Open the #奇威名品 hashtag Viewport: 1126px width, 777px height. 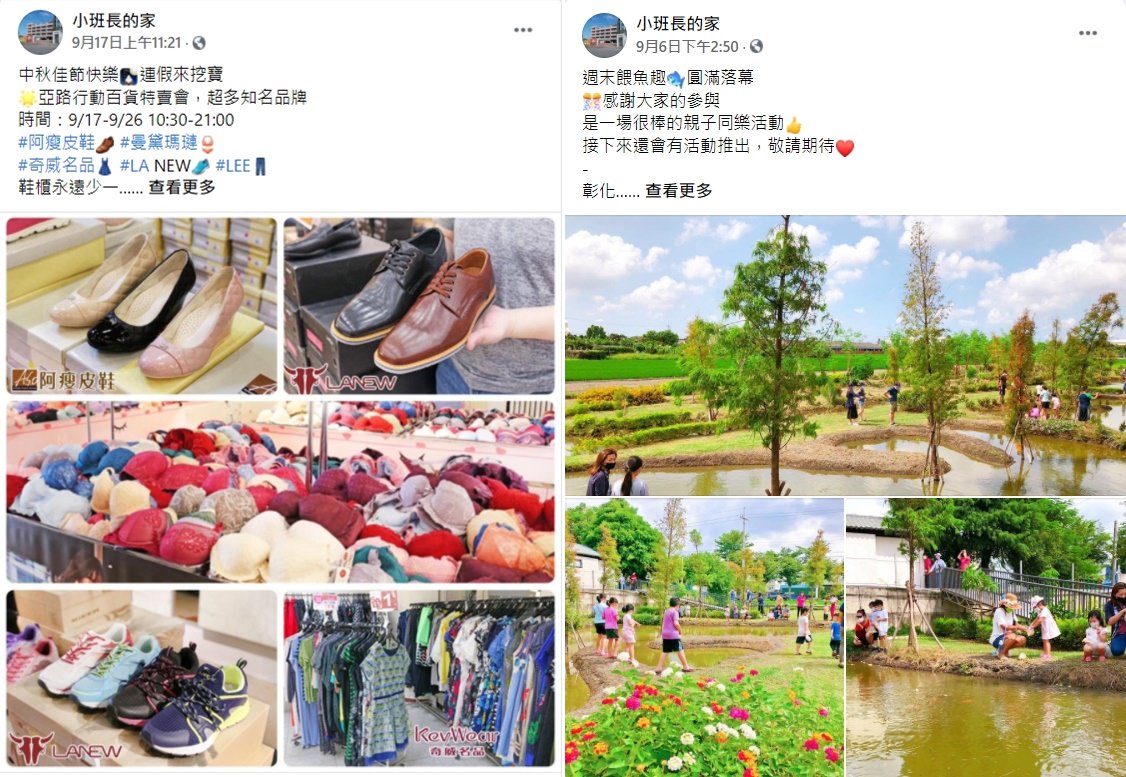click(x=55, y=165)
